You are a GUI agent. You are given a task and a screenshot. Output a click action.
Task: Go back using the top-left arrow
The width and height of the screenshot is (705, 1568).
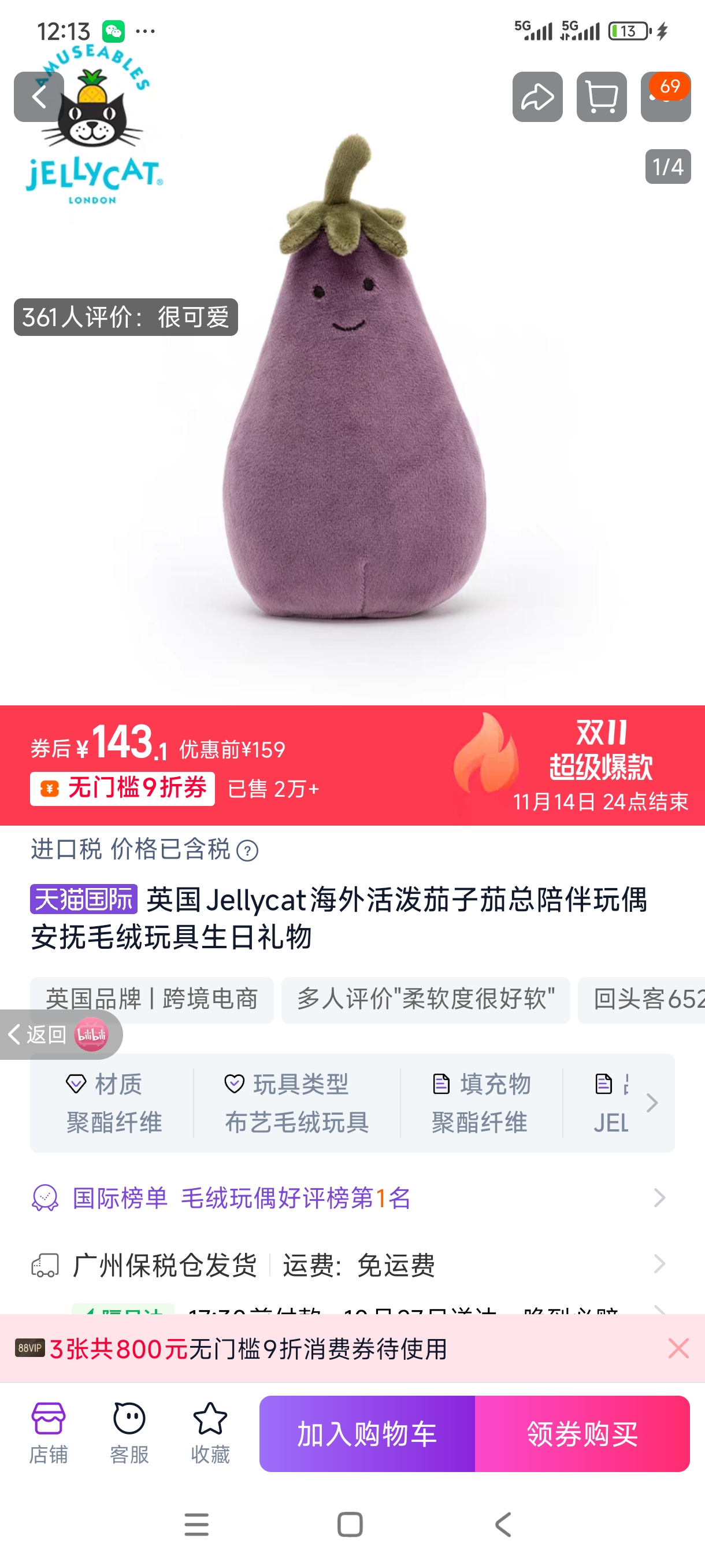point(39,97)
